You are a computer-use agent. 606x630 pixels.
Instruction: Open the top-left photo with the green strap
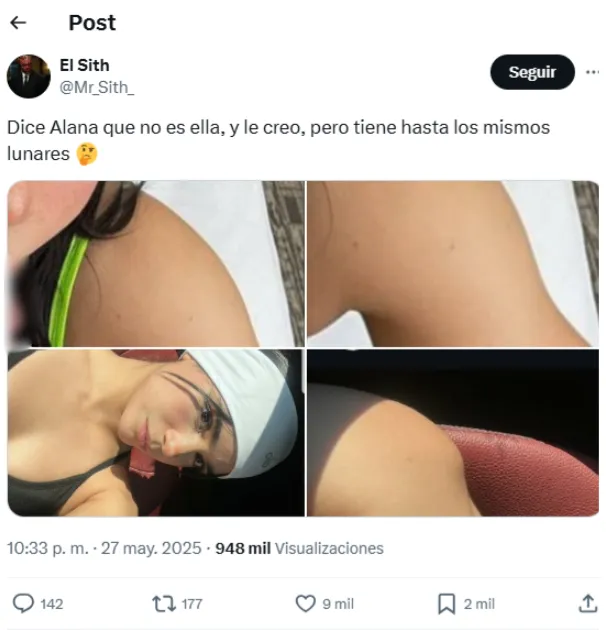155,264
